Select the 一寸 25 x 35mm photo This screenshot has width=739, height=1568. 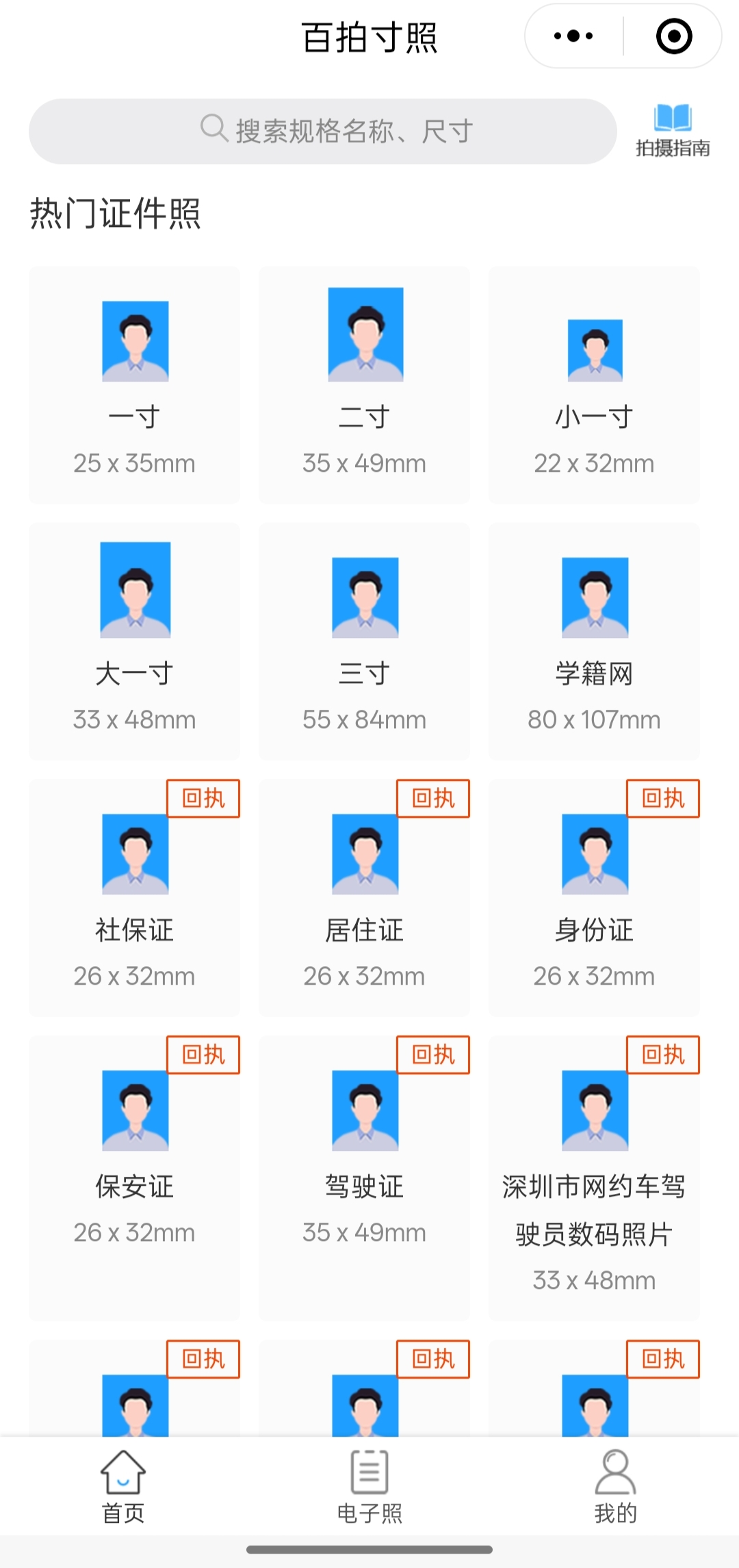tap(135, 385)
